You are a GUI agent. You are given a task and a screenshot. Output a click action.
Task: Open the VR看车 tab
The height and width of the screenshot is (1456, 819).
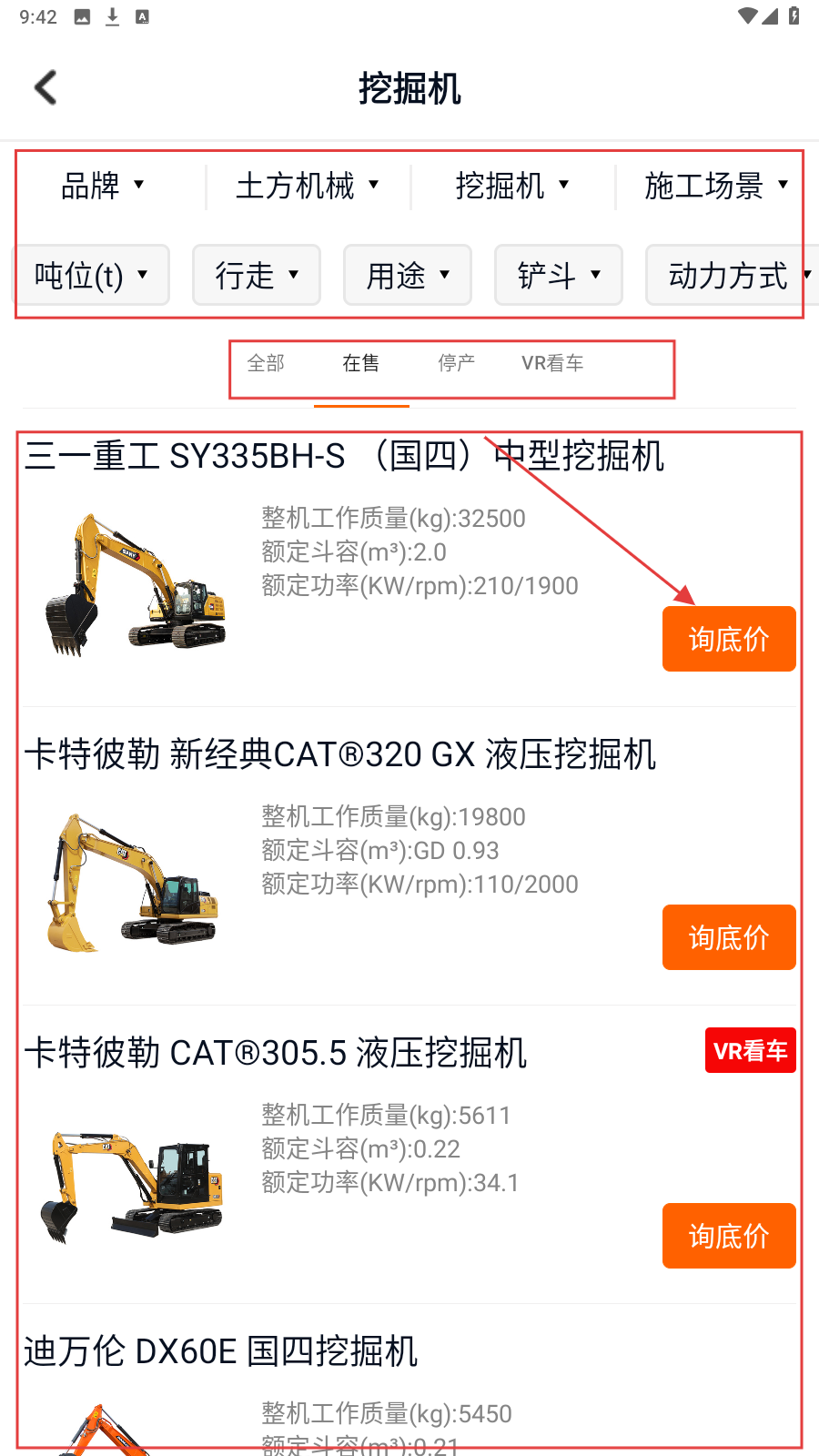click(551, 364)
